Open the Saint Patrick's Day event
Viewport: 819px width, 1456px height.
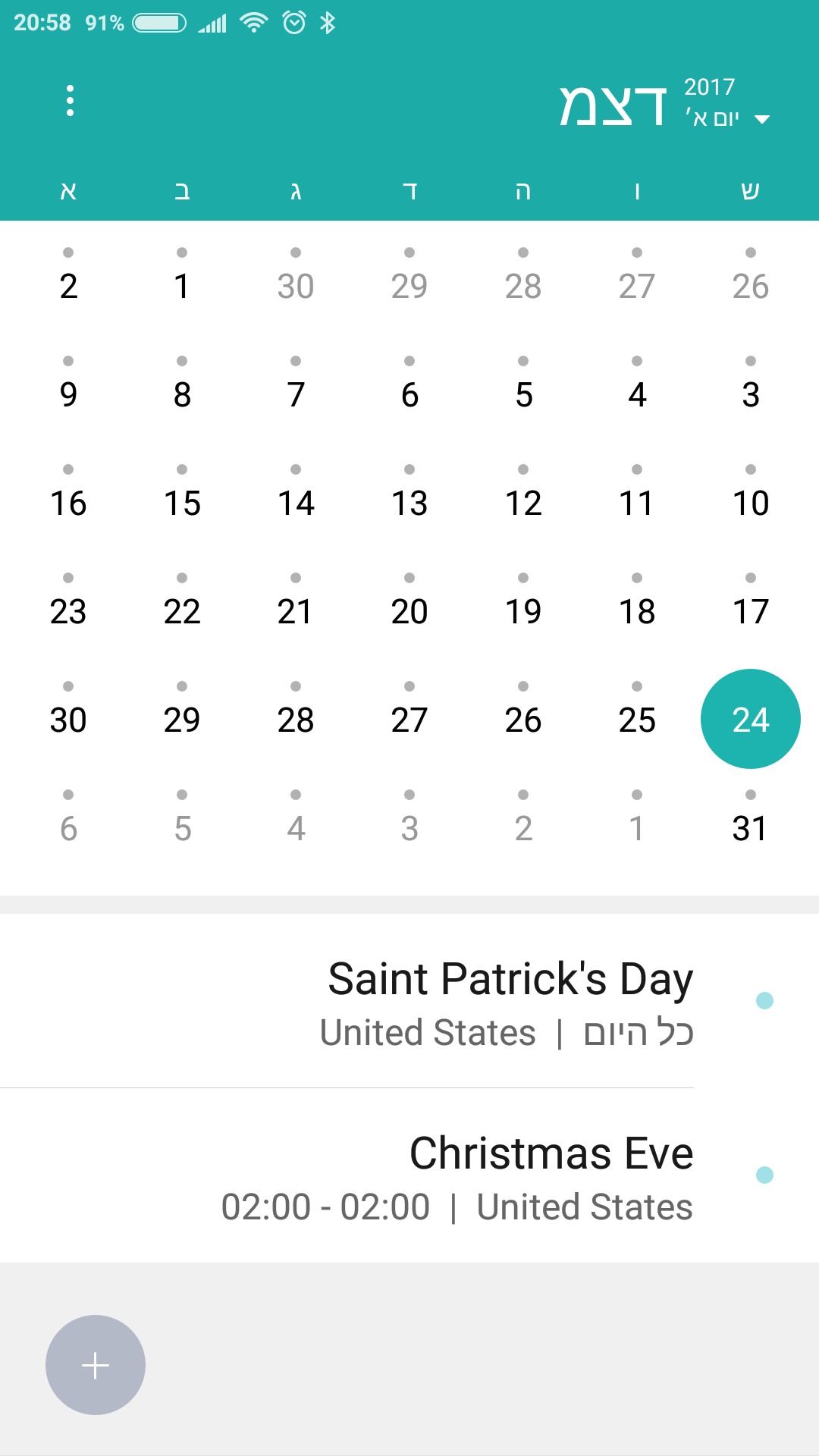point(409,1001)
